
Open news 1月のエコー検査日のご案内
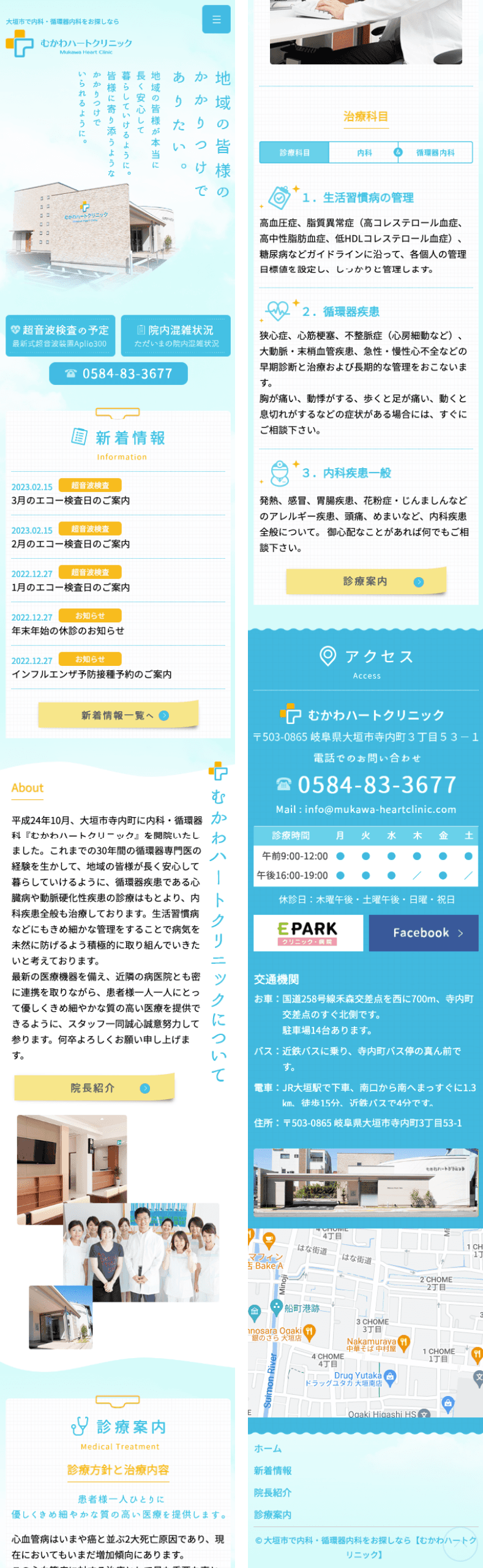click(70, 588)
